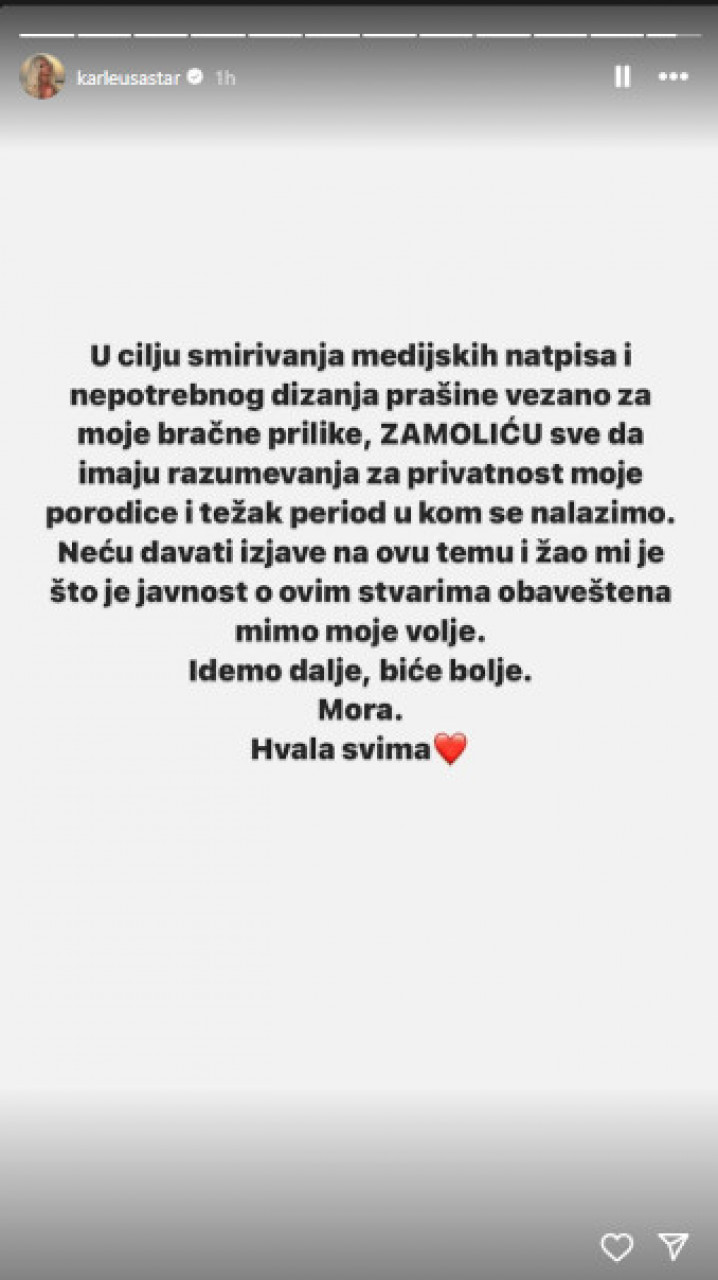Screen dimensions: 718x1280
Task: Open karleusastar profile picture
Action: click(x=42, y=77)
